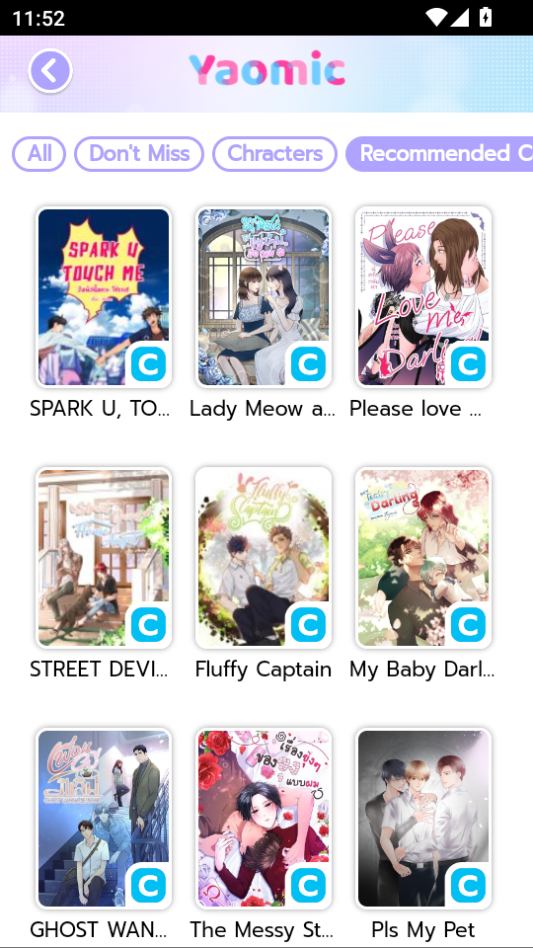Open the Fluffy Captain comic

pos(263,557)
